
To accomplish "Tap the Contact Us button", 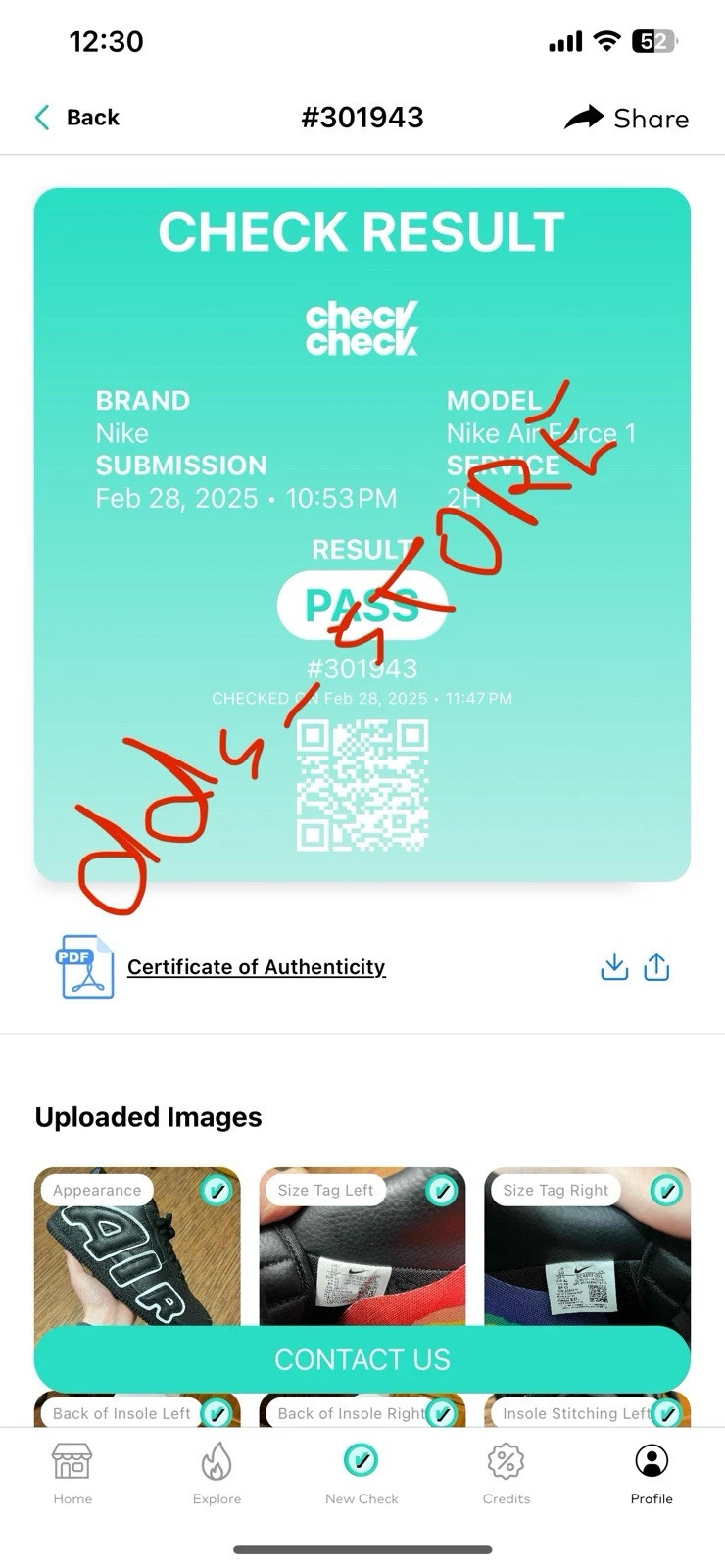I will [x=362, y=1359].
